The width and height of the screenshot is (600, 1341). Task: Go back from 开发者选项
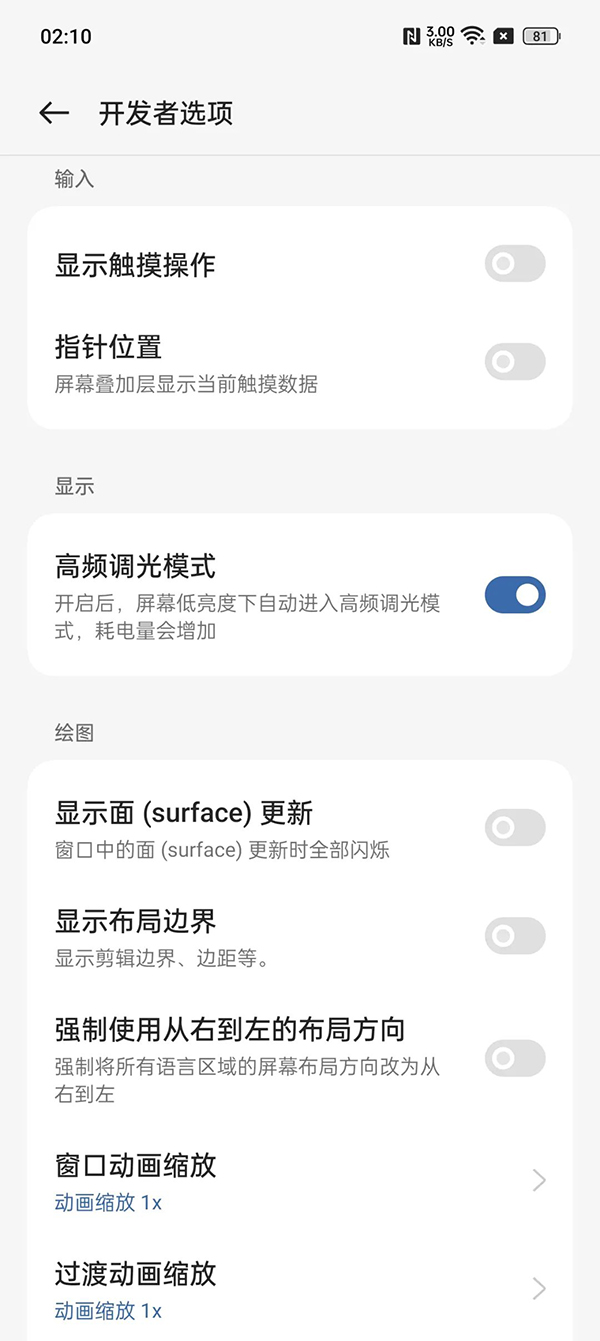click(54, 113)
